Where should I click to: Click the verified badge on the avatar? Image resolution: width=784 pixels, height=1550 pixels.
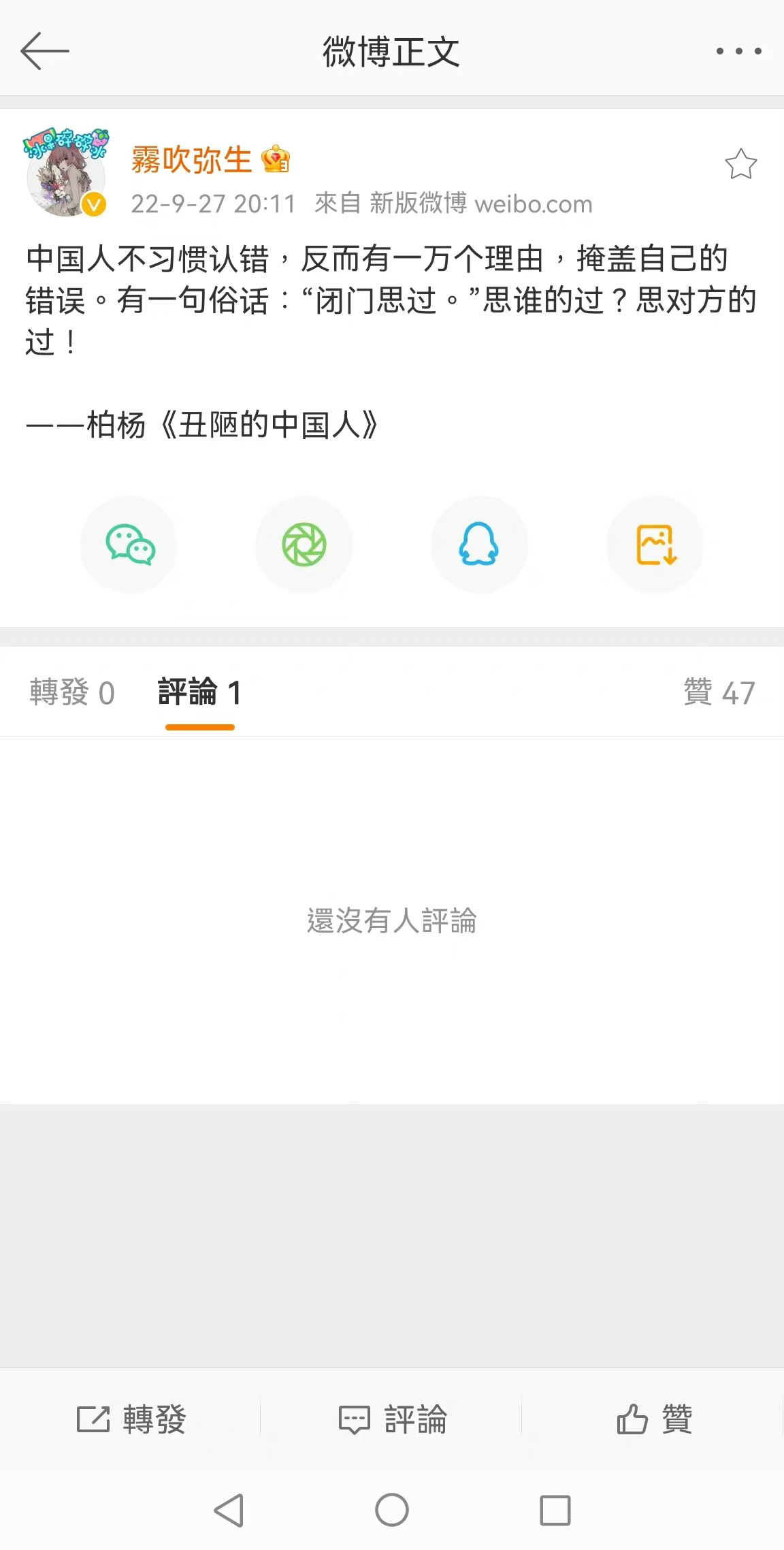click(x=94, y=203)
